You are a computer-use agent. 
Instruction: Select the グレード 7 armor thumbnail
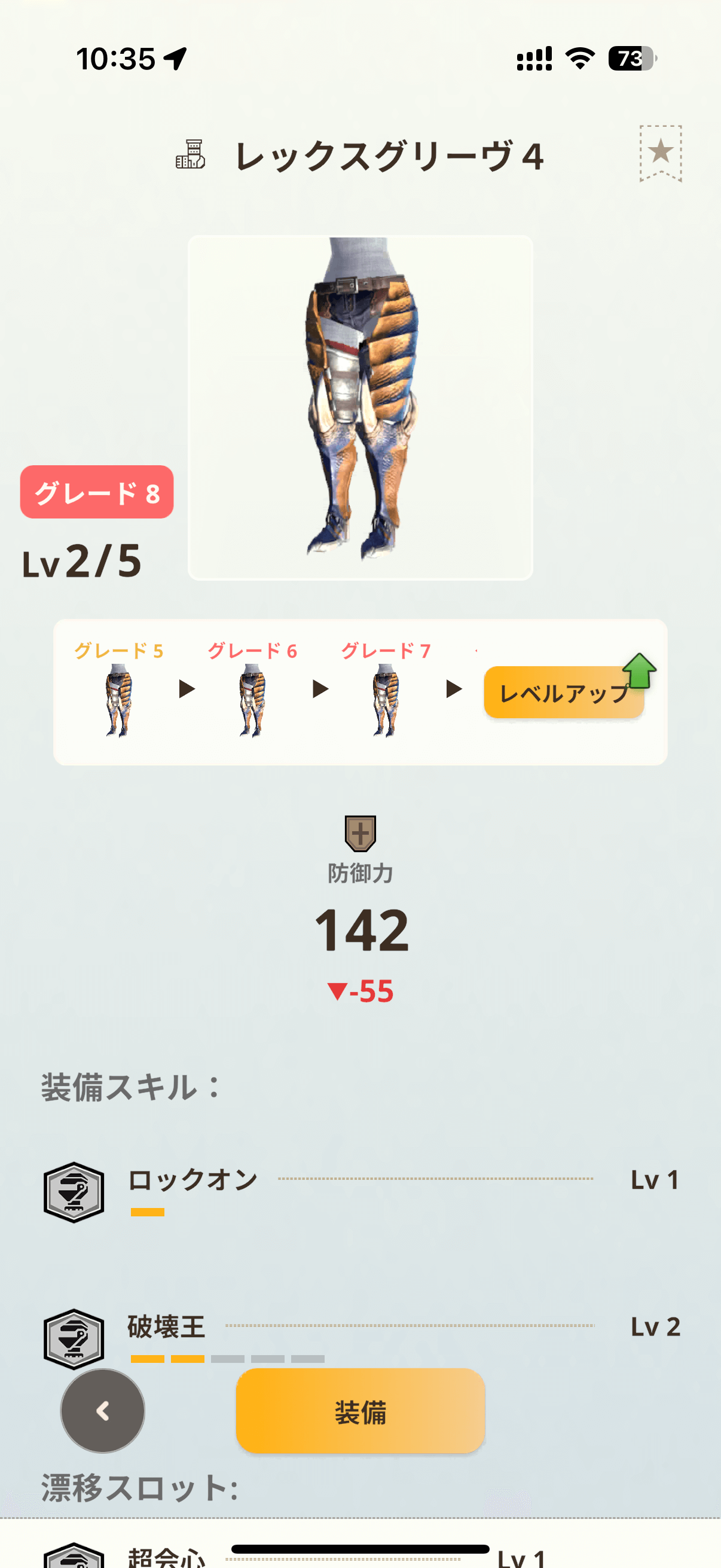pyautogui.click(x=385, y=700)
